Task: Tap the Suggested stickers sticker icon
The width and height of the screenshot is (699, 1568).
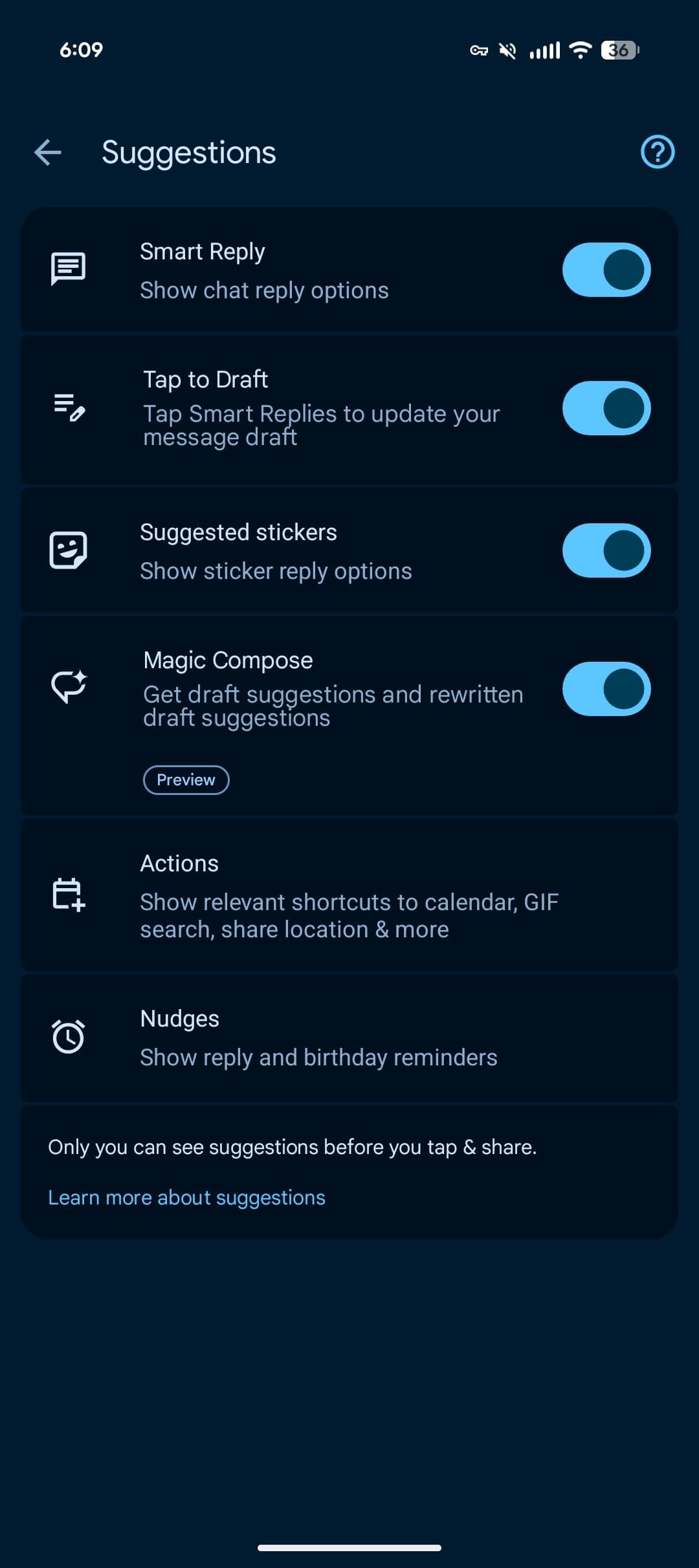Action: coord(67,550)
